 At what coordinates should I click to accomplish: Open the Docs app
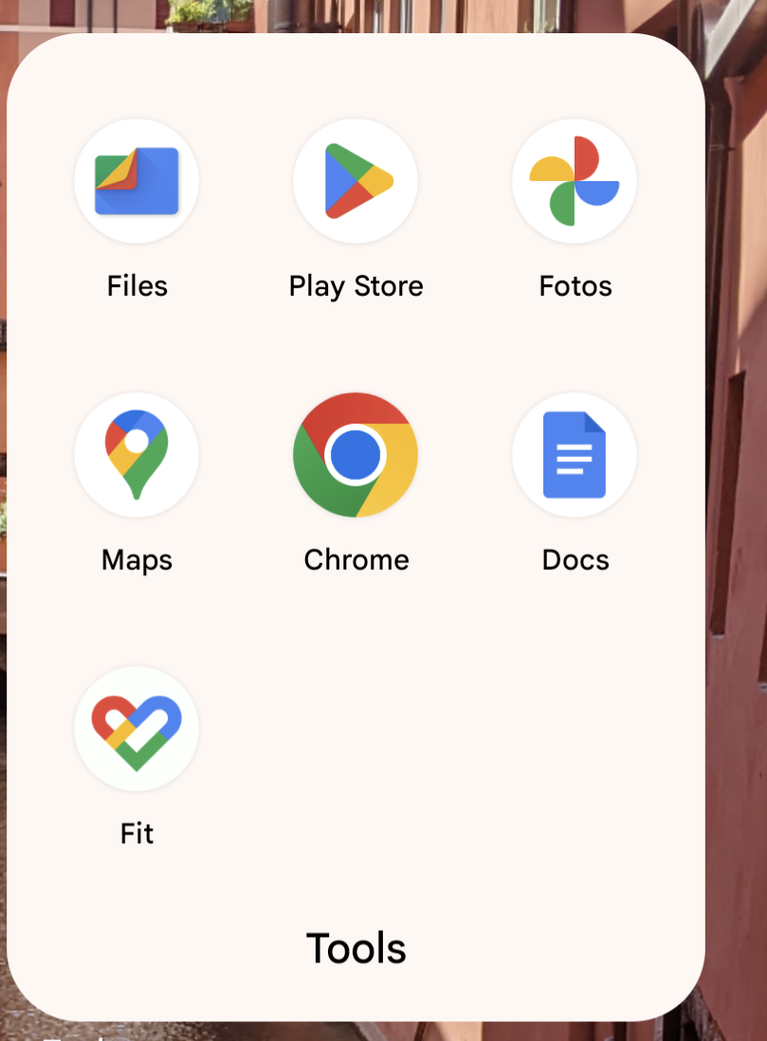coord(574,455)
